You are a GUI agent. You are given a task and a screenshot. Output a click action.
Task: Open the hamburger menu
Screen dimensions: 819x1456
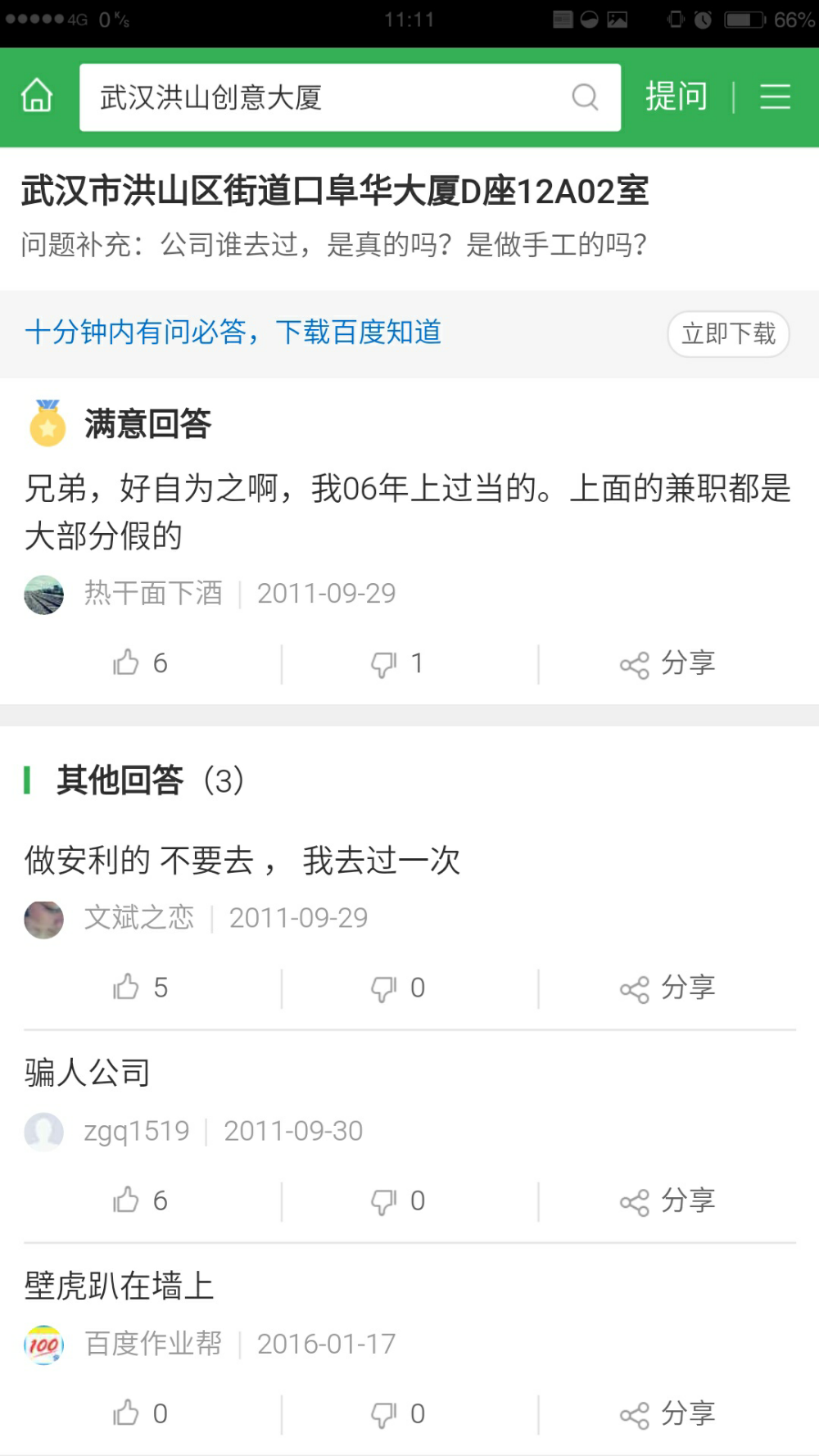click(775, 97)
